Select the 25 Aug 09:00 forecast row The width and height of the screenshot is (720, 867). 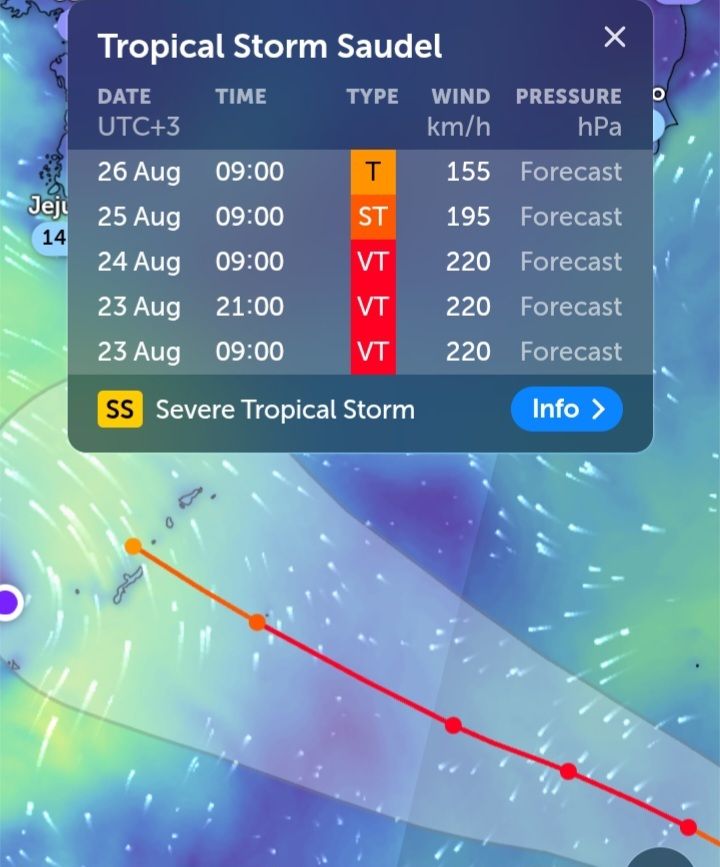click(360, 217)
